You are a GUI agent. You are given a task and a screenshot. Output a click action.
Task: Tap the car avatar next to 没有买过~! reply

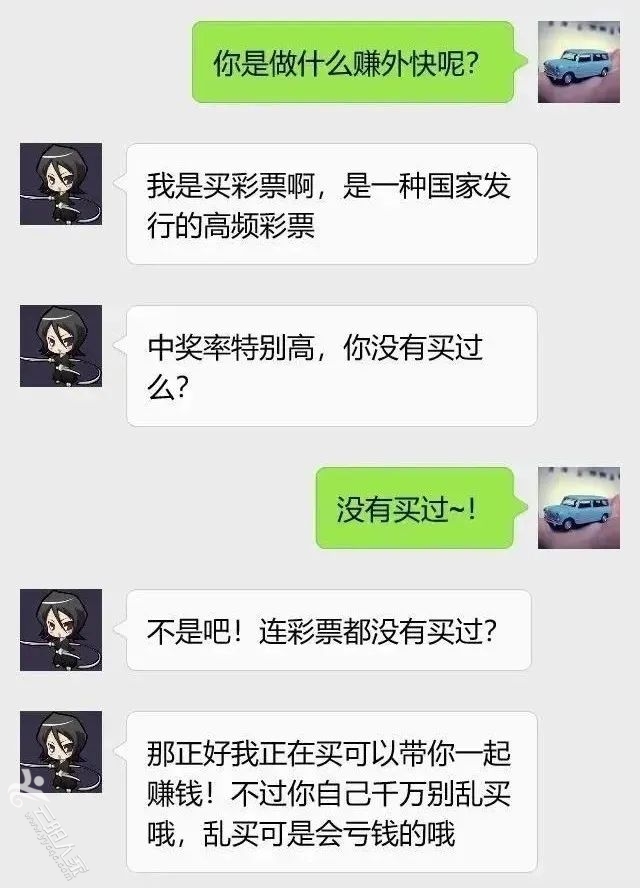(x=578, y=508)
